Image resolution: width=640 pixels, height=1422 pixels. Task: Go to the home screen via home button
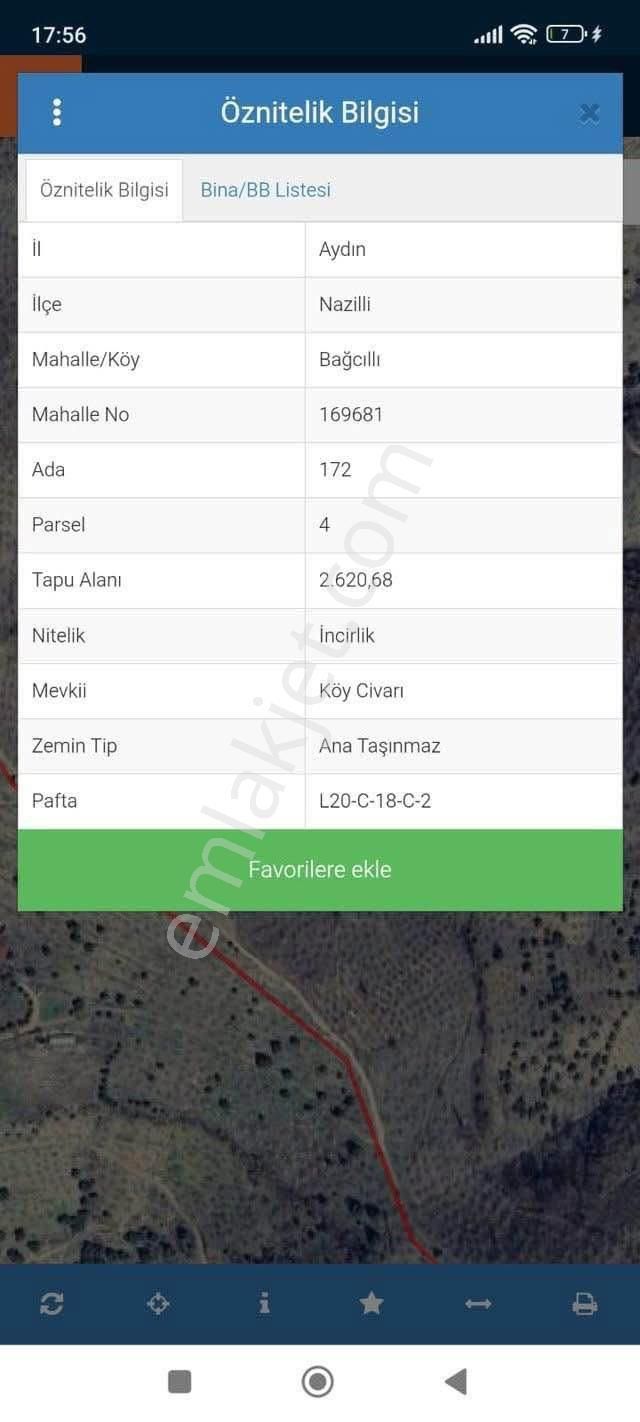(x=318, y=1381)
